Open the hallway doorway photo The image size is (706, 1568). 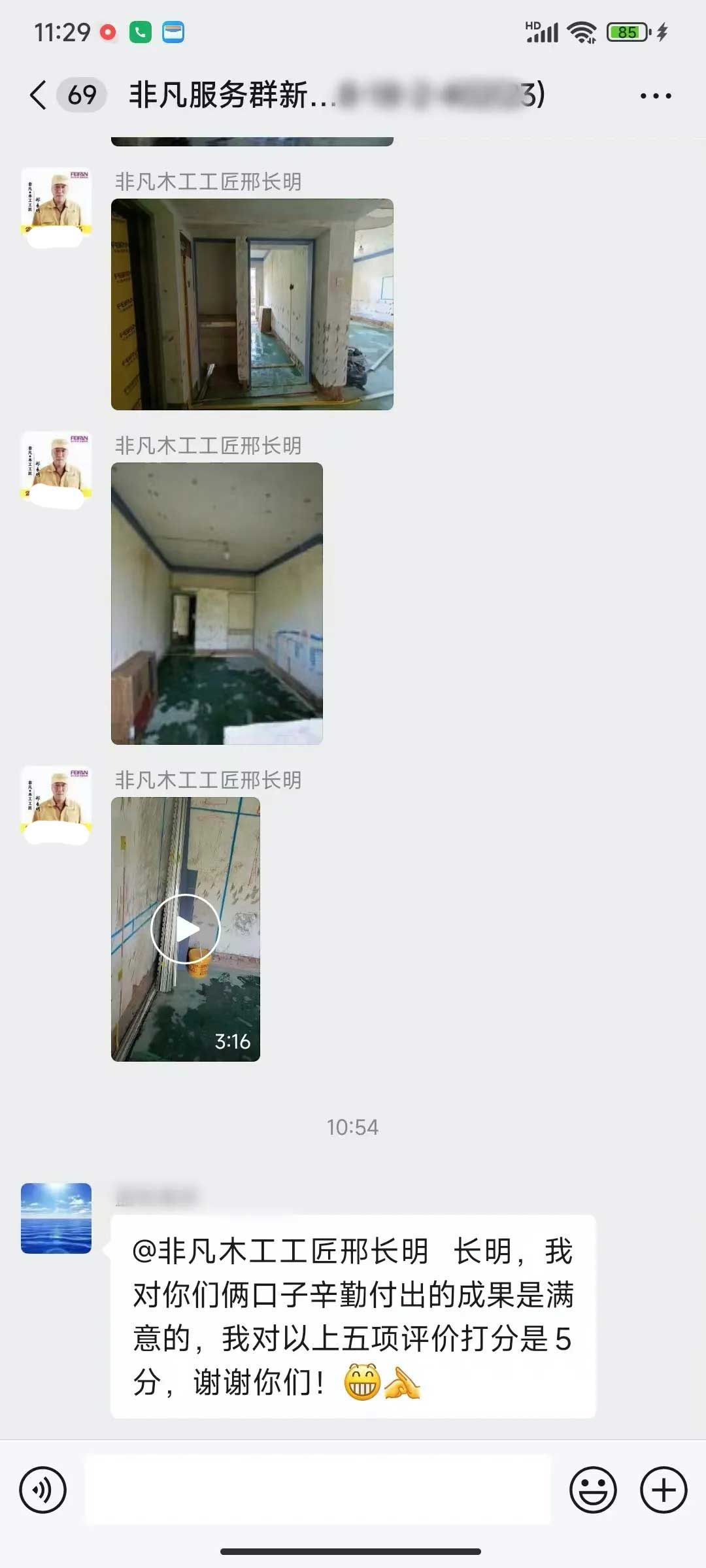(252, 304)
